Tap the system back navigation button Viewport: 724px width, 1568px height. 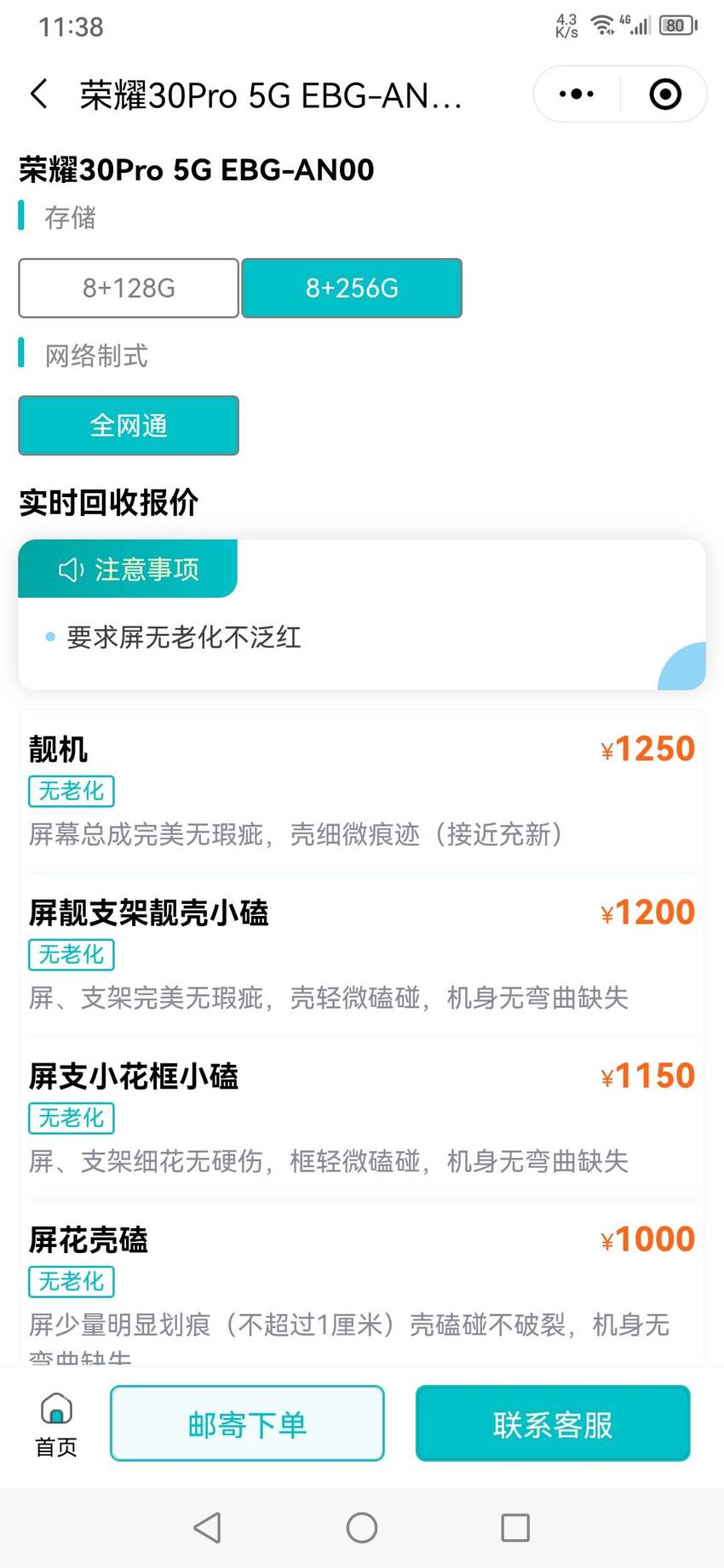point(207,1528)
